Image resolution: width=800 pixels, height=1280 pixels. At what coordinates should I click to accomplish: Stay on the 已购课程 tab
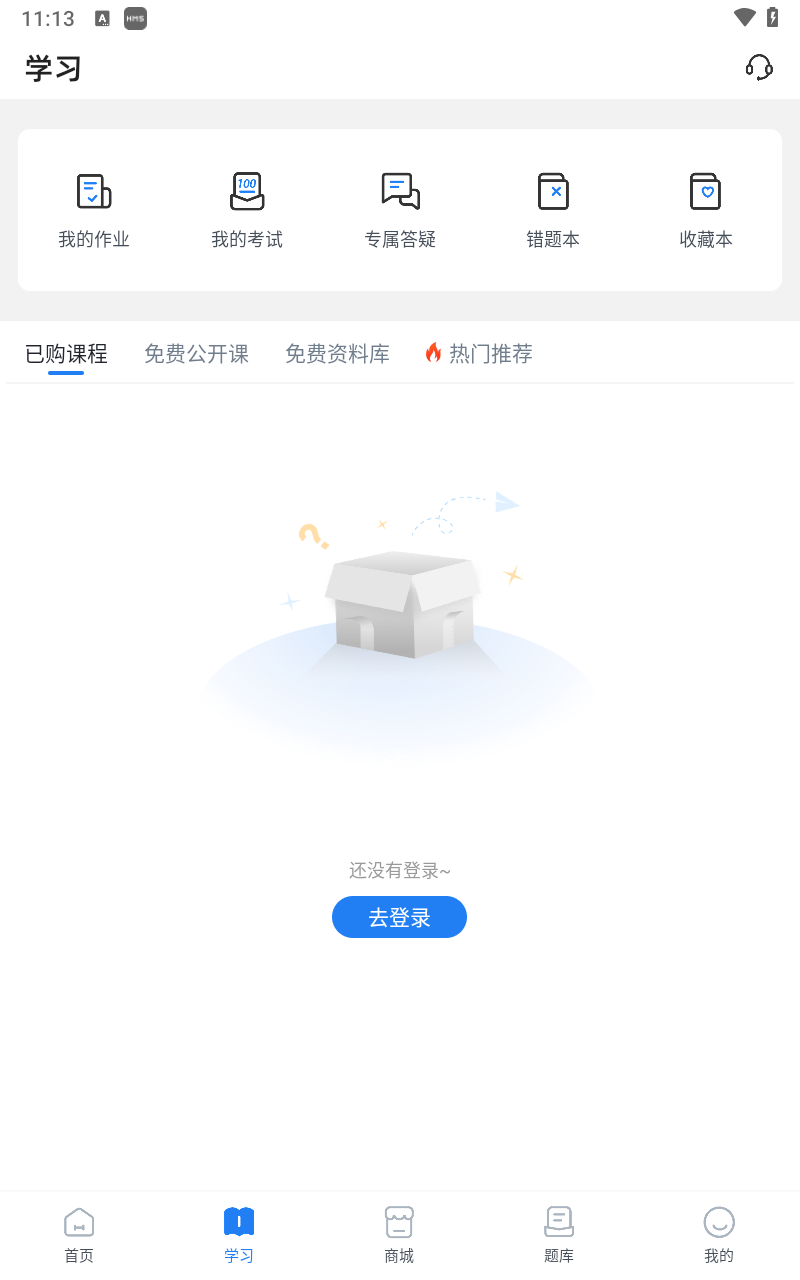pyautogui.click(x=64, y=354)
